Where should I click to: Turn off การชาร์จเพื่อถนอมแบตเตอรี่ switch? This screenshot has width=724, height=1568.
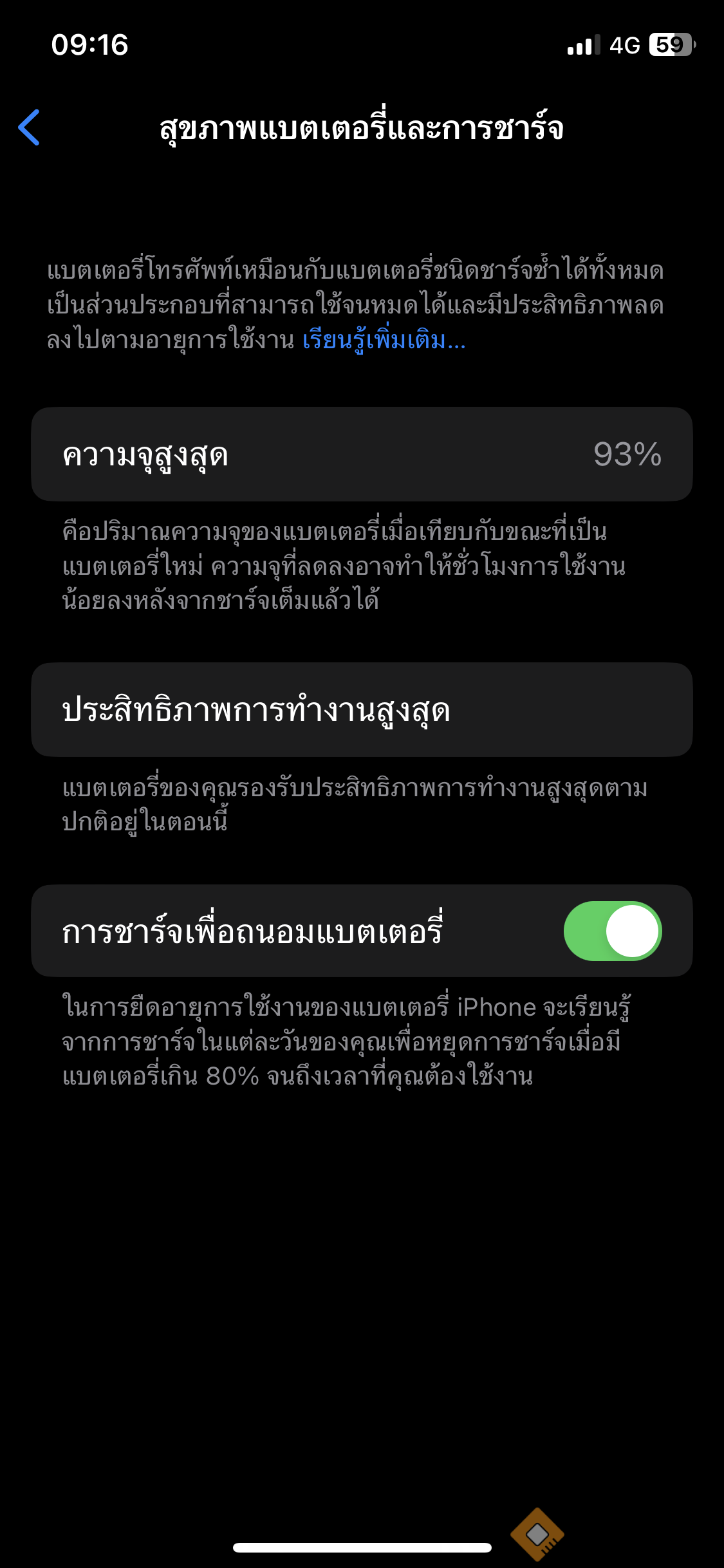pos(612,931)
